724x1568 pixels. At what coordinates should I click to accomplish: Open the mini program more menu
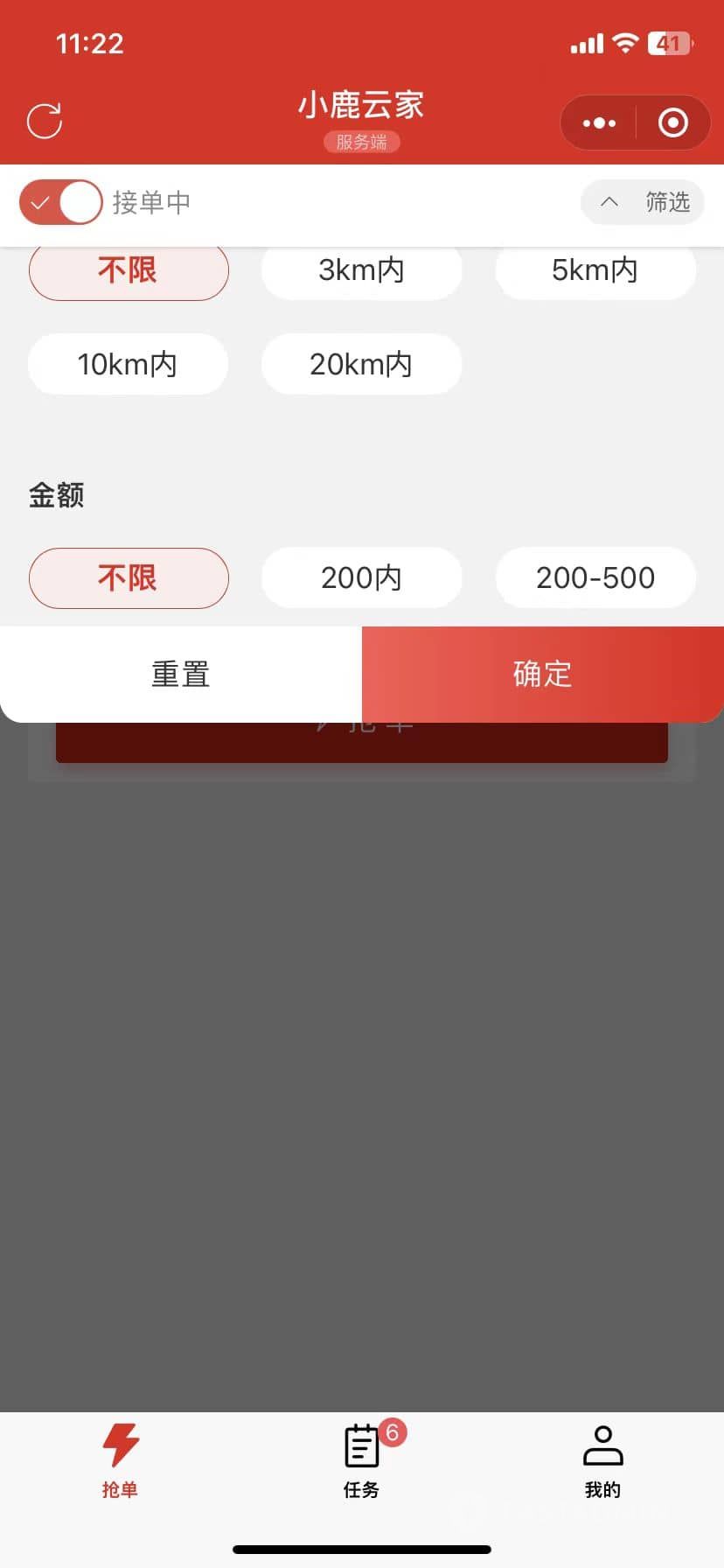click(x=599, y=123)
